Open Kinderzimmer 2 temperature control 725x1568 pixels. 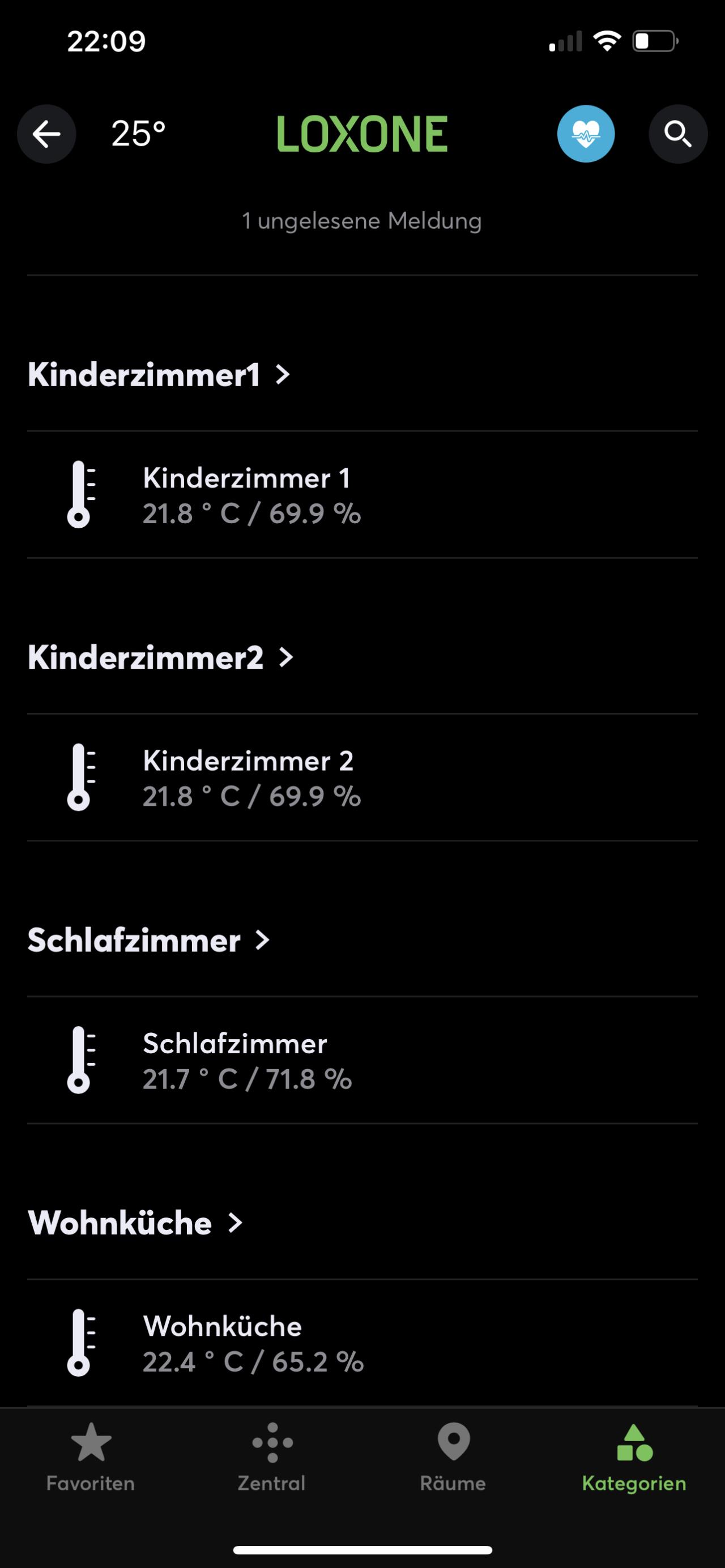(362, 777)
